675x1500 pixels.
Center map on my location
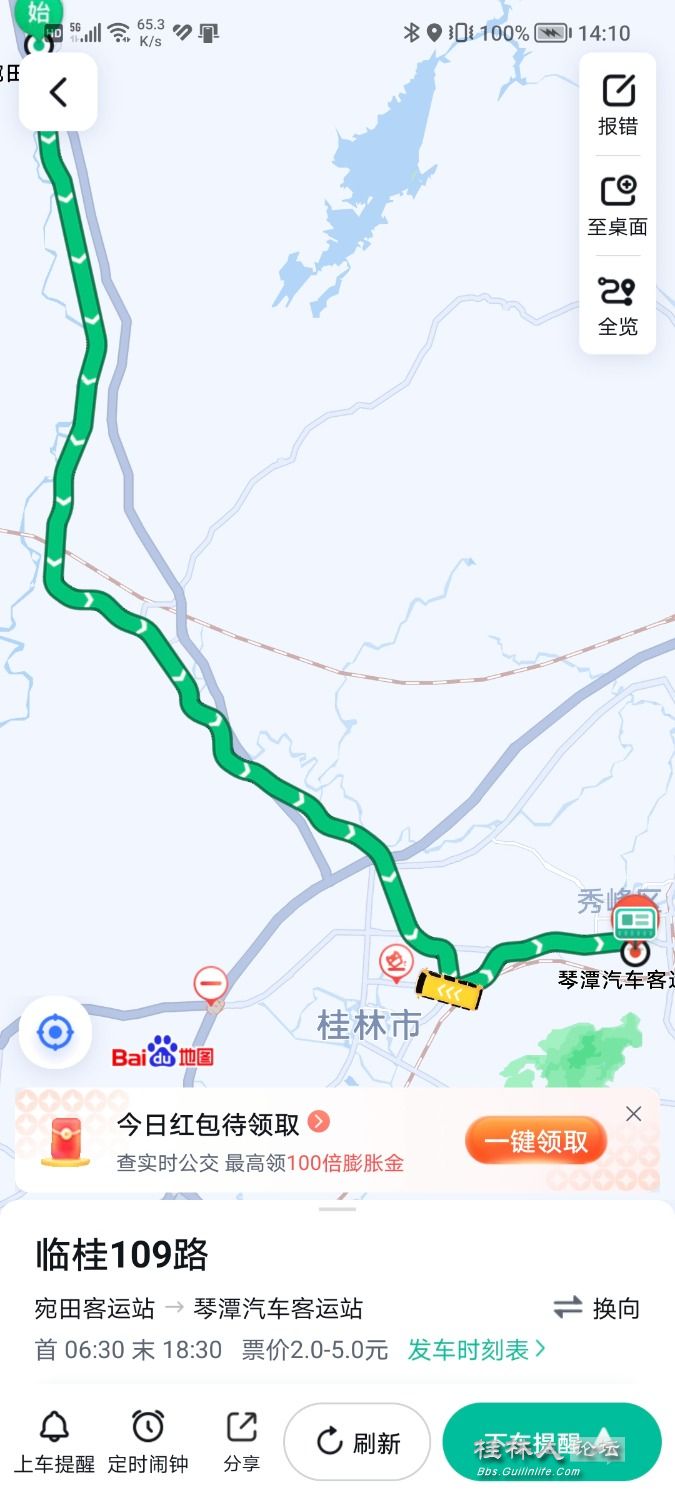(x=55, y=1031)
